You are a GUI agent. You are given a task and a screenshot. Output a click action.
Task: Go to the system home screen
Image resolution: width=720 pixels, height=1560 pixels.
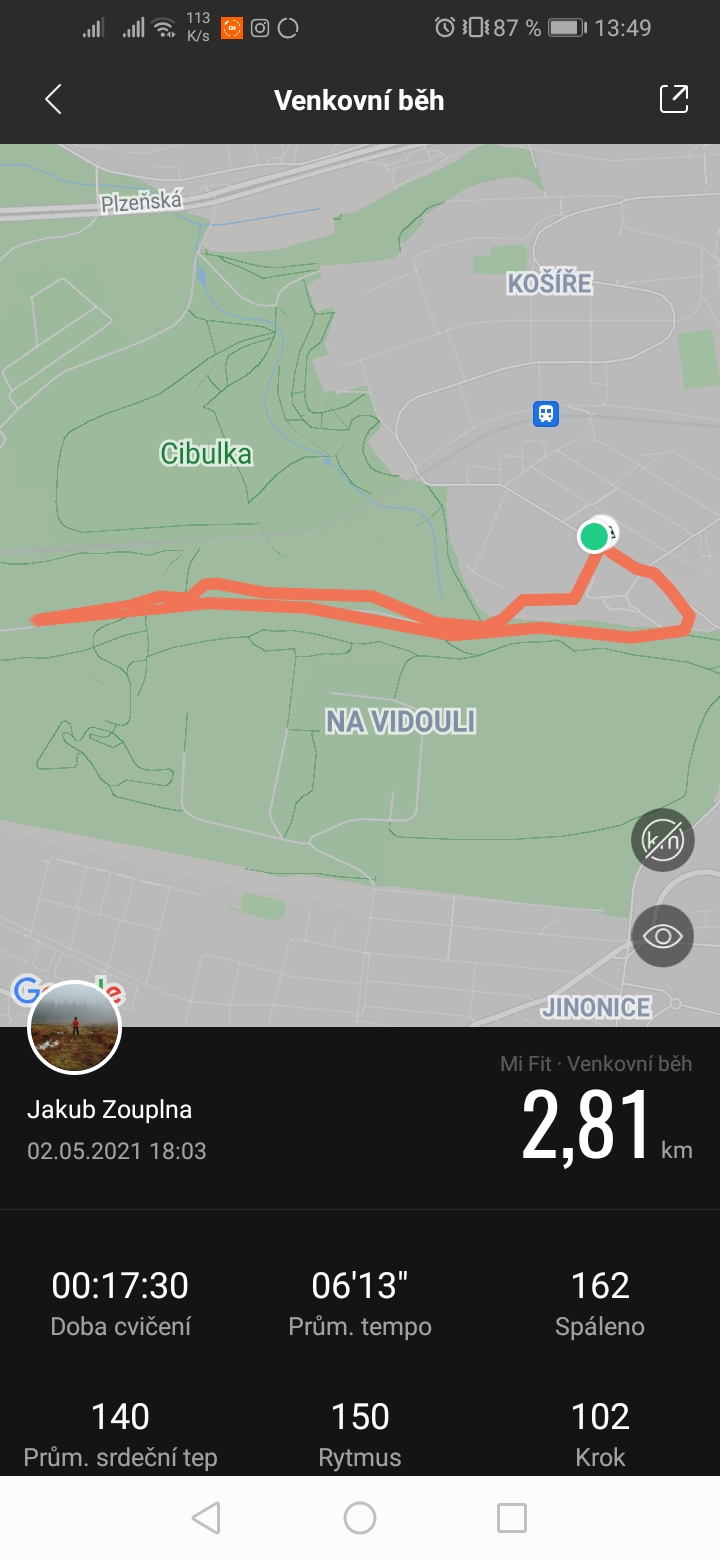pyautogui.click(x=360, y=1518)
